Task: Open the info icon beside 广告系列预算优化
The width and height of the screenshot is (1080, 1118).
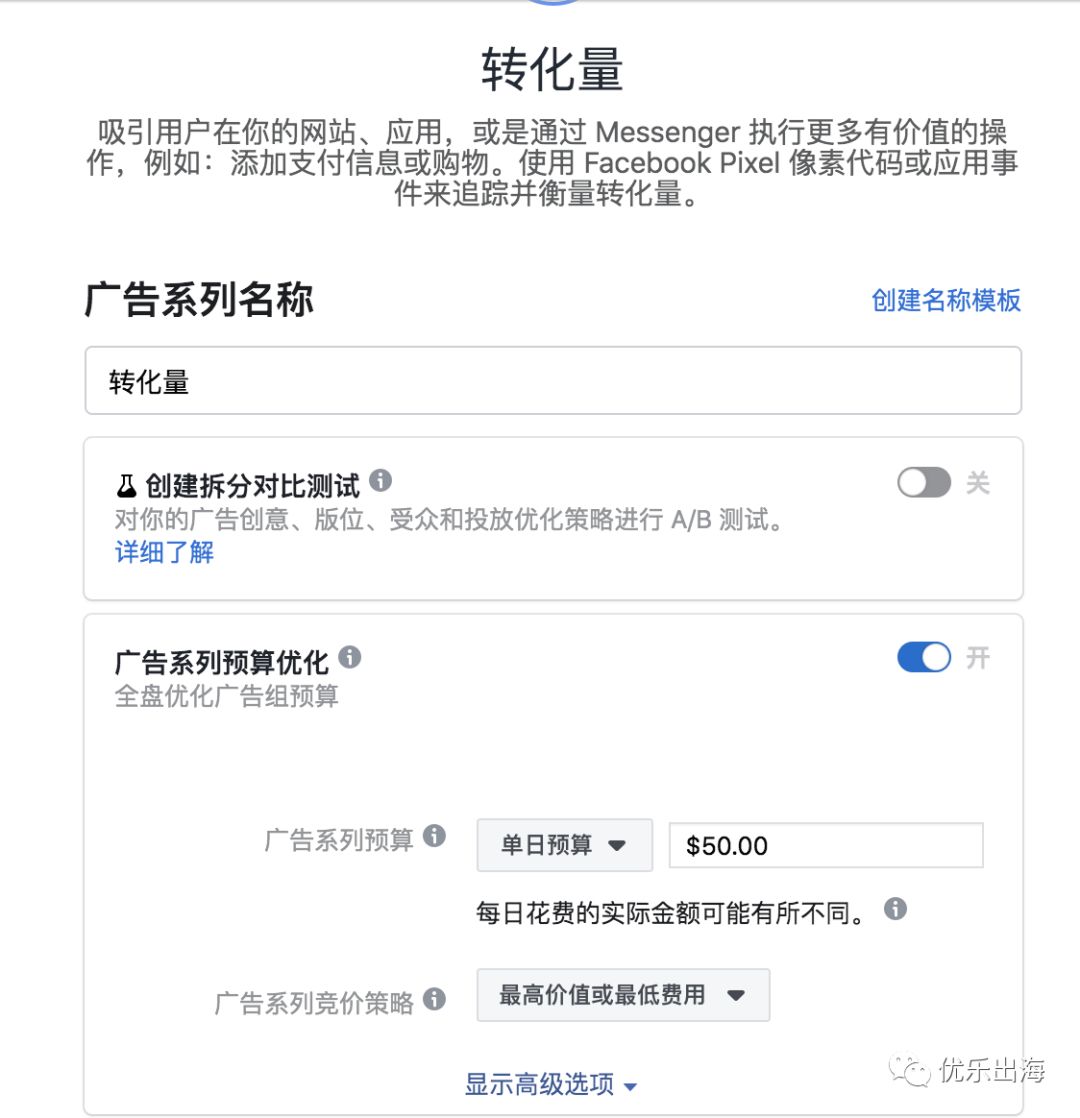Action: point(349,658)
